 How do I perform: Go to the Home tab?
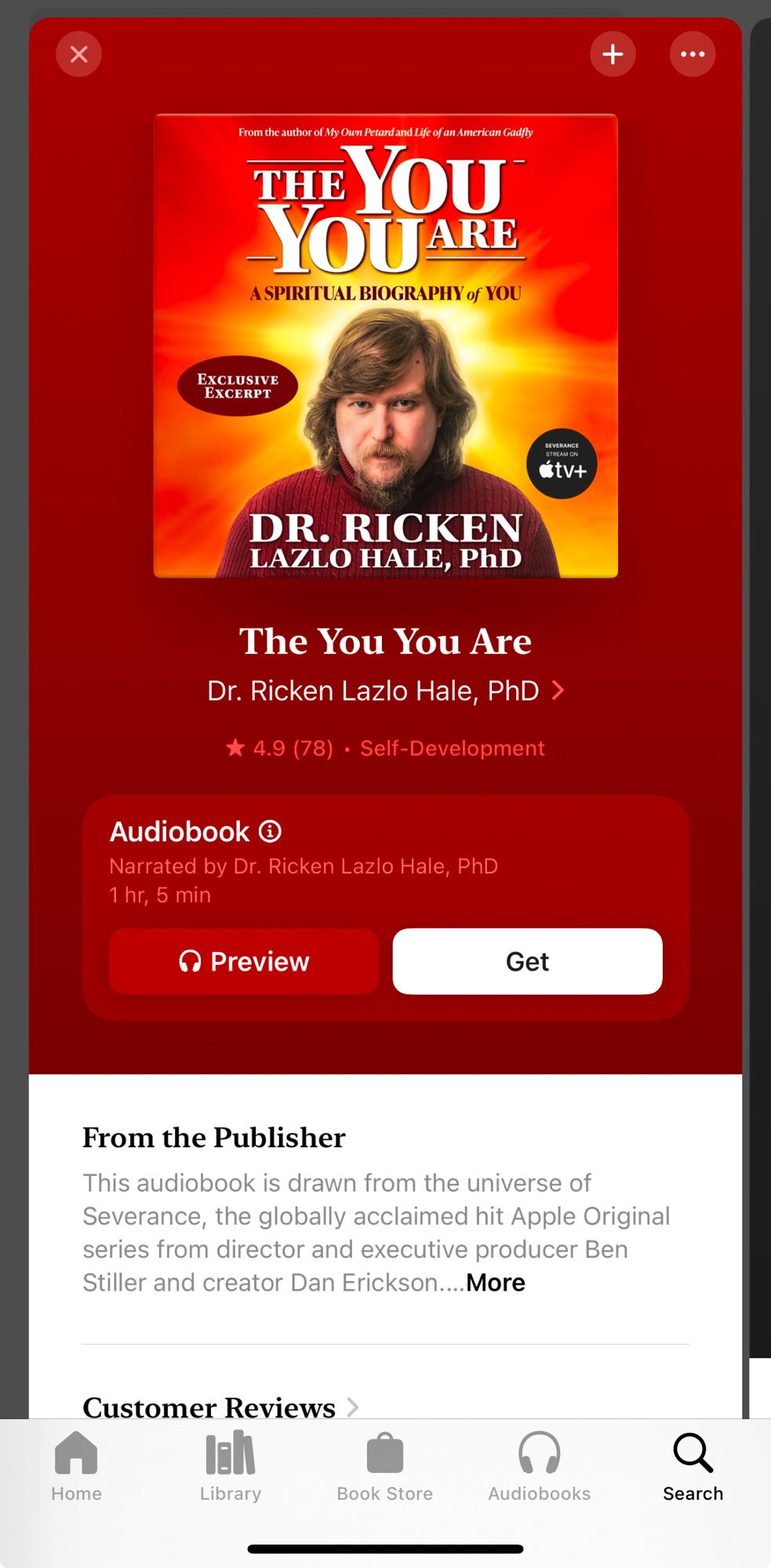[76, 1466]
